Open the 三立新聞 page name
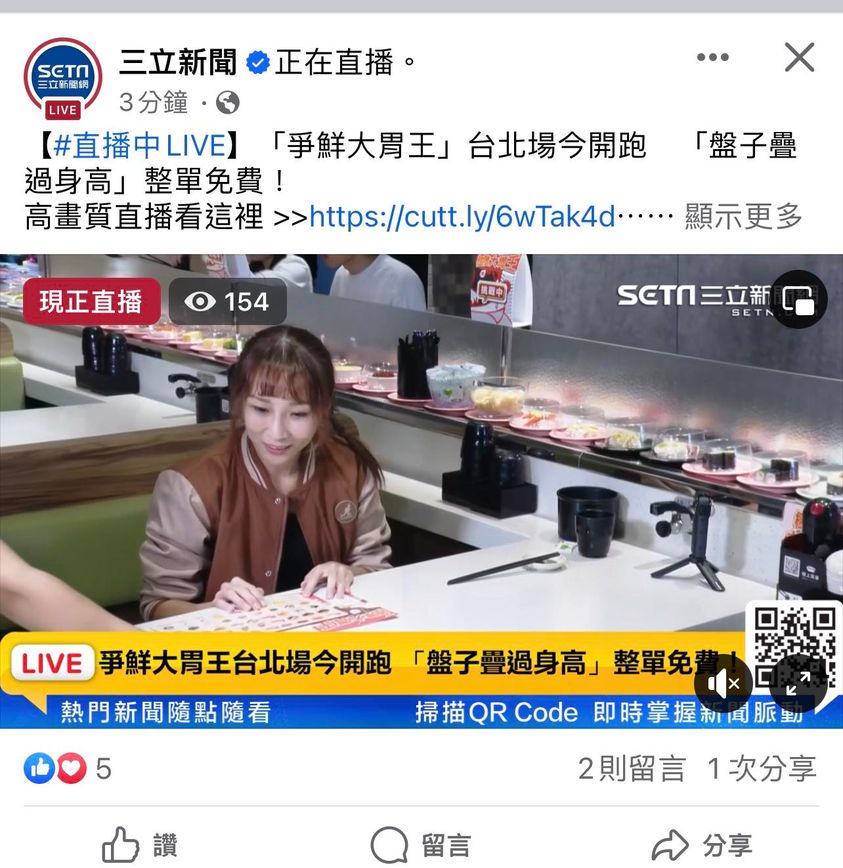The image size is (843, 868). (x=177, y=63)
